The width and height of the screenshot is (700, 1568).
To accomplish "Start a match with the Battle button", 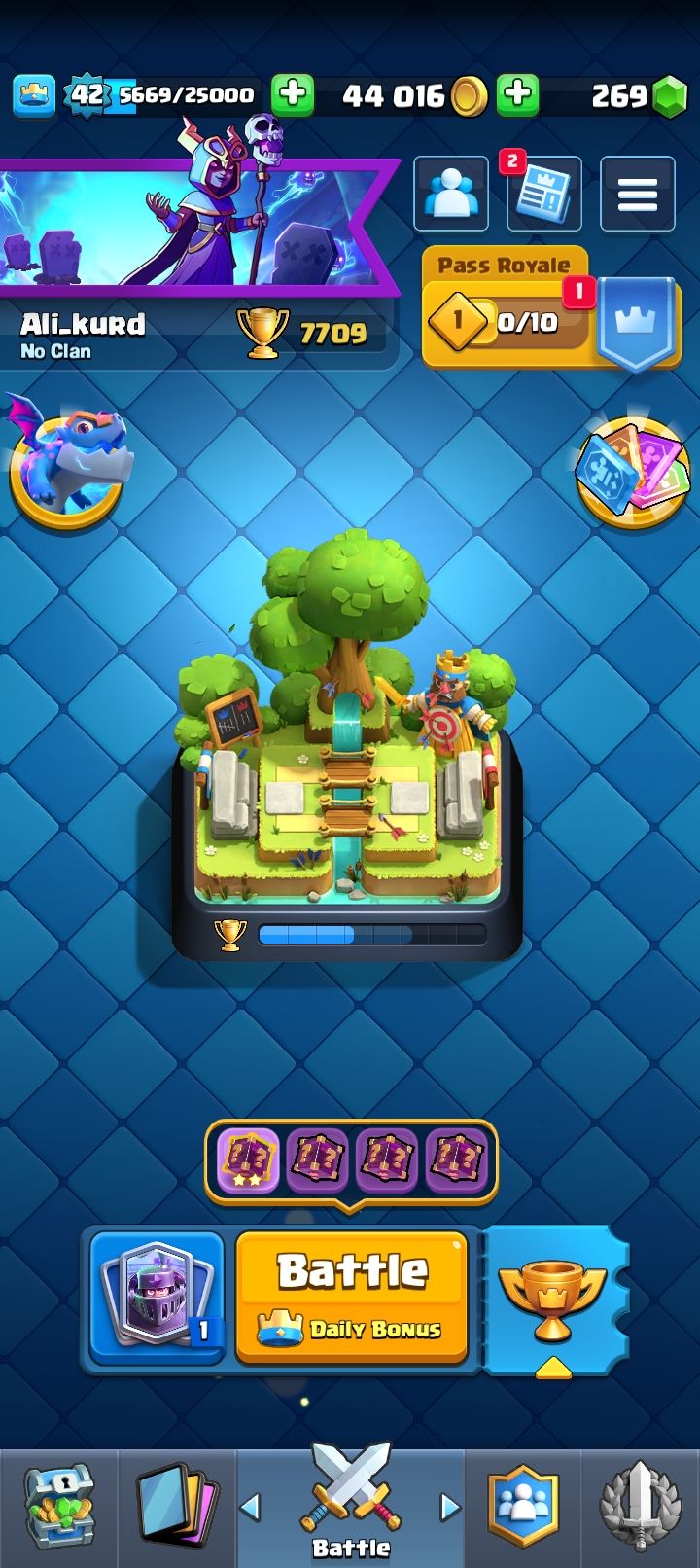I will [x=351, y=1297].
